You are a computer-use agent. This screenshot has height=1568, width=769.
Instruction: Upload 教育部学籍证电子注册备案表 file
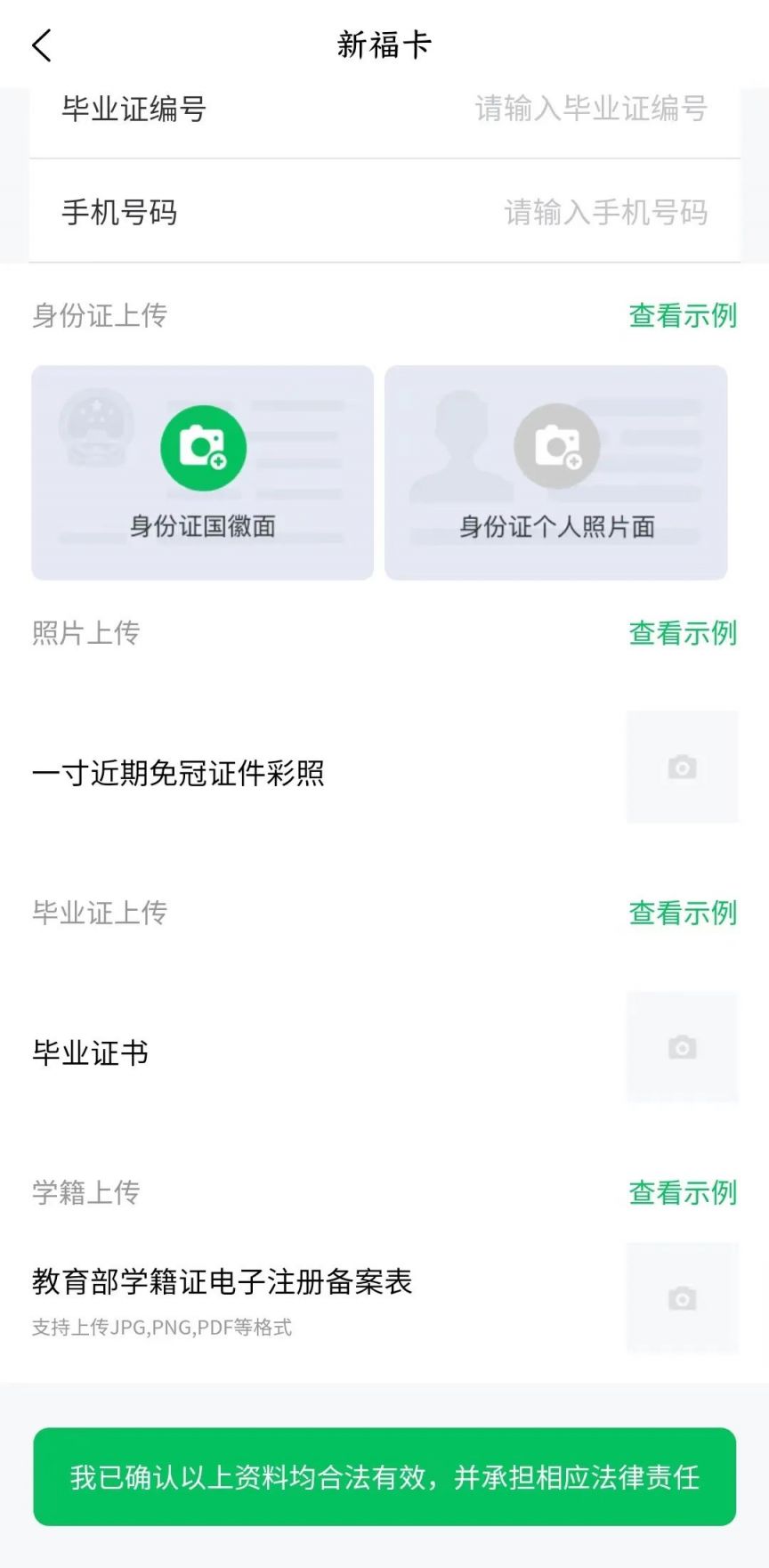683,1298
